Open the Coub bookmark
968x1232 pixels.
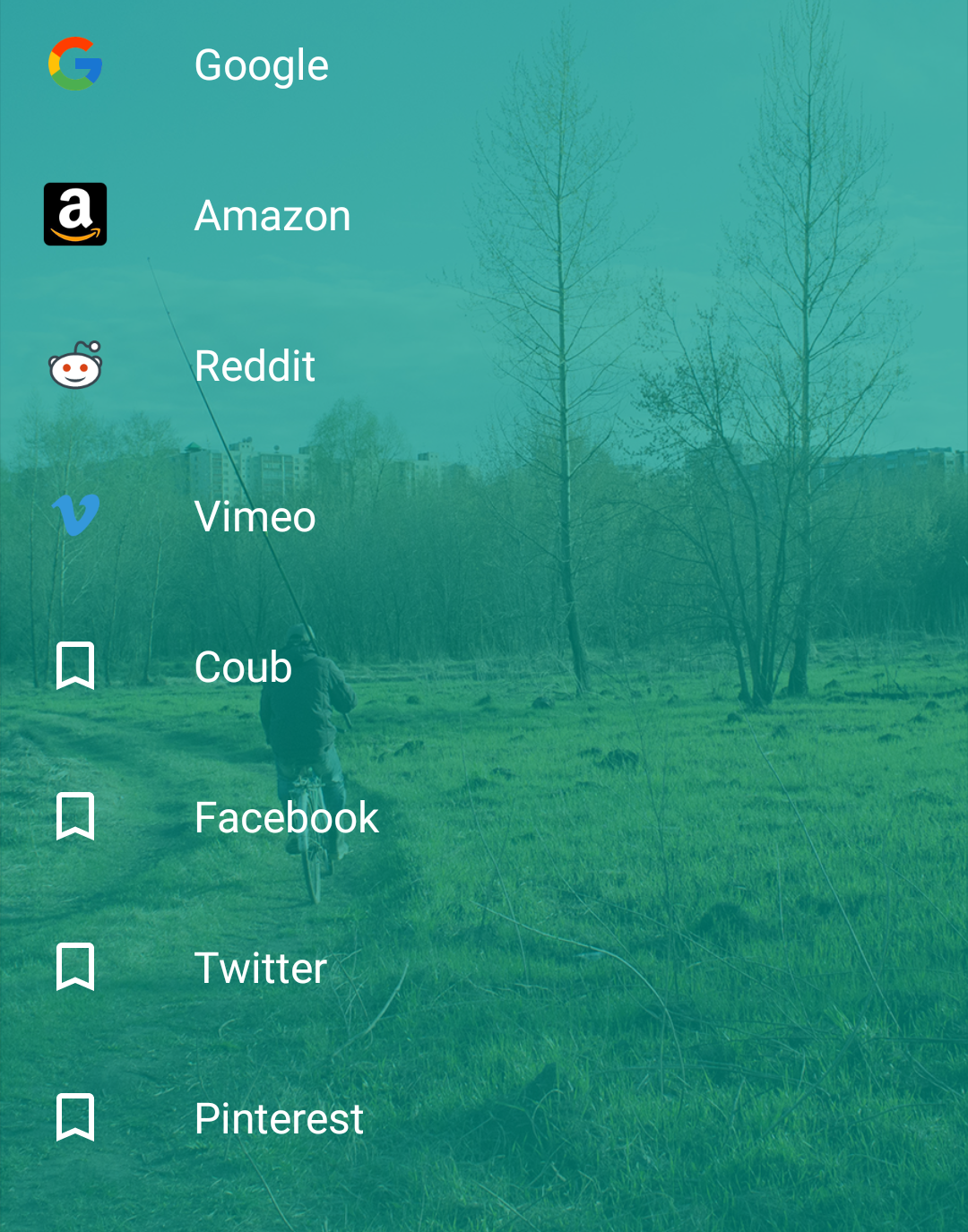click(242, 666)
